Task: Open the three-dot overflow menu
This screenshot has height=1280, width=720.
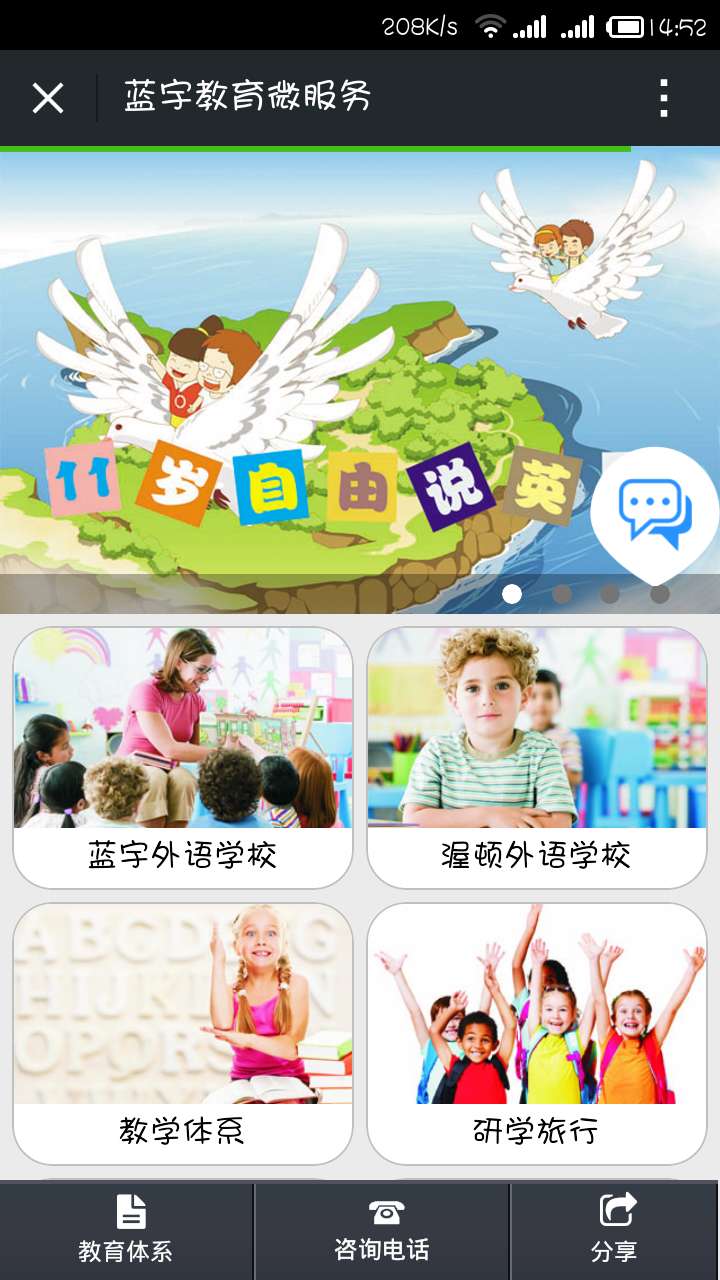Action: (664, 98)
